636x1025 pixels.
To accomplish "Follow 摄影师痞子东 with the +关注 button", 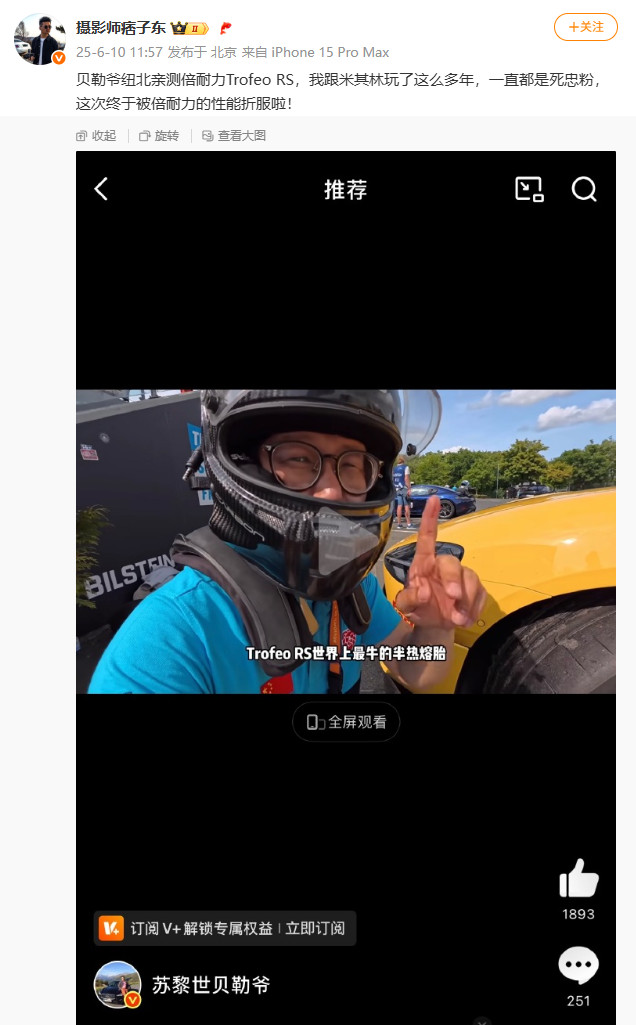I will 585,27.
